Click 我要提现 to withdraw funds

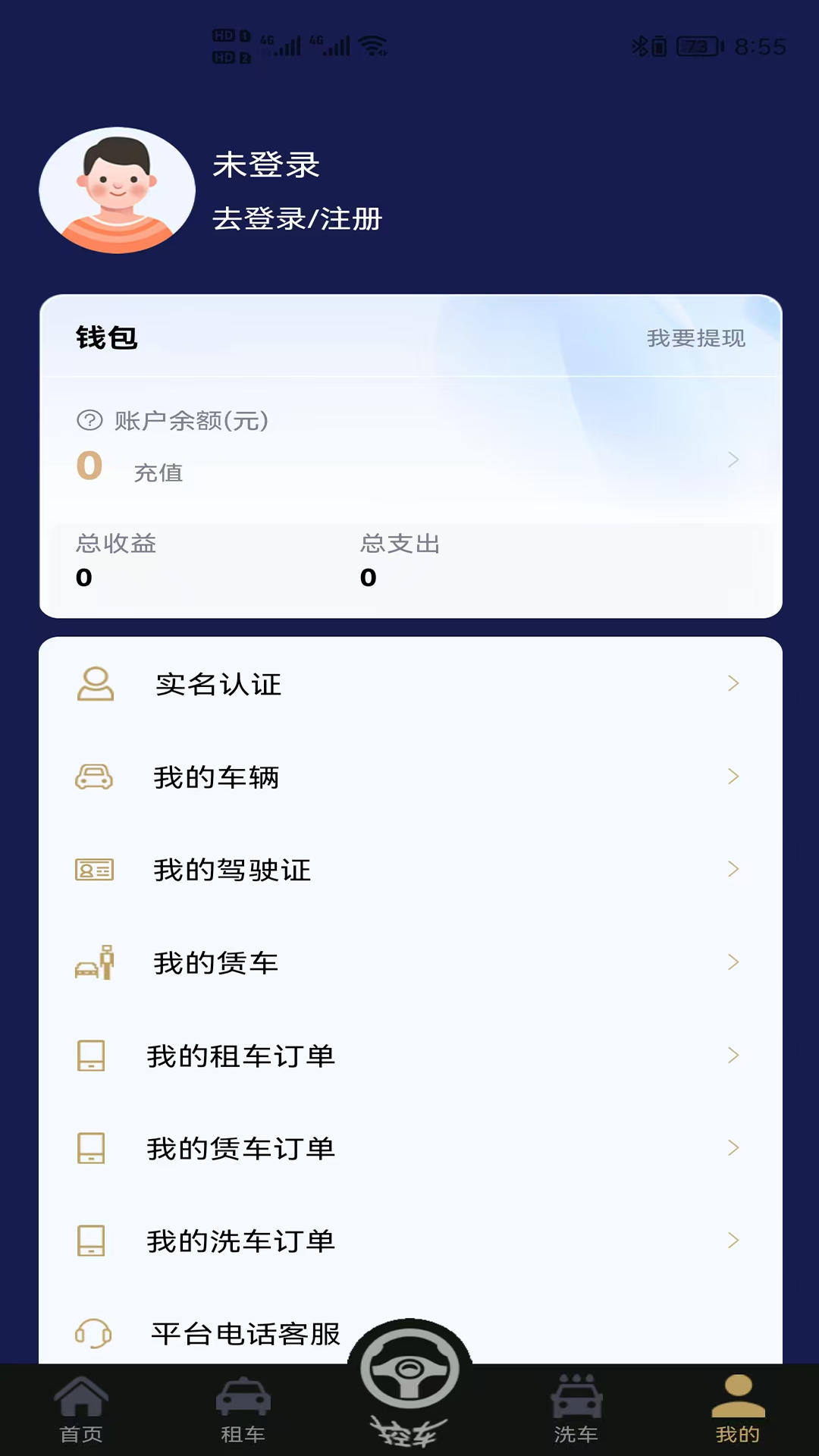[x=695, y=340]
